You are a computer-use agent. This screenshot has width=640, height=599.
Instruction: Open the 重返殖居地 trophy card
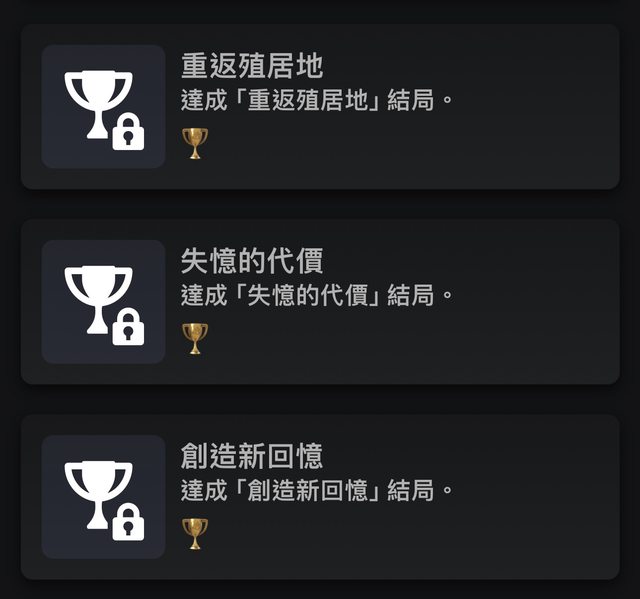[320, 106]
